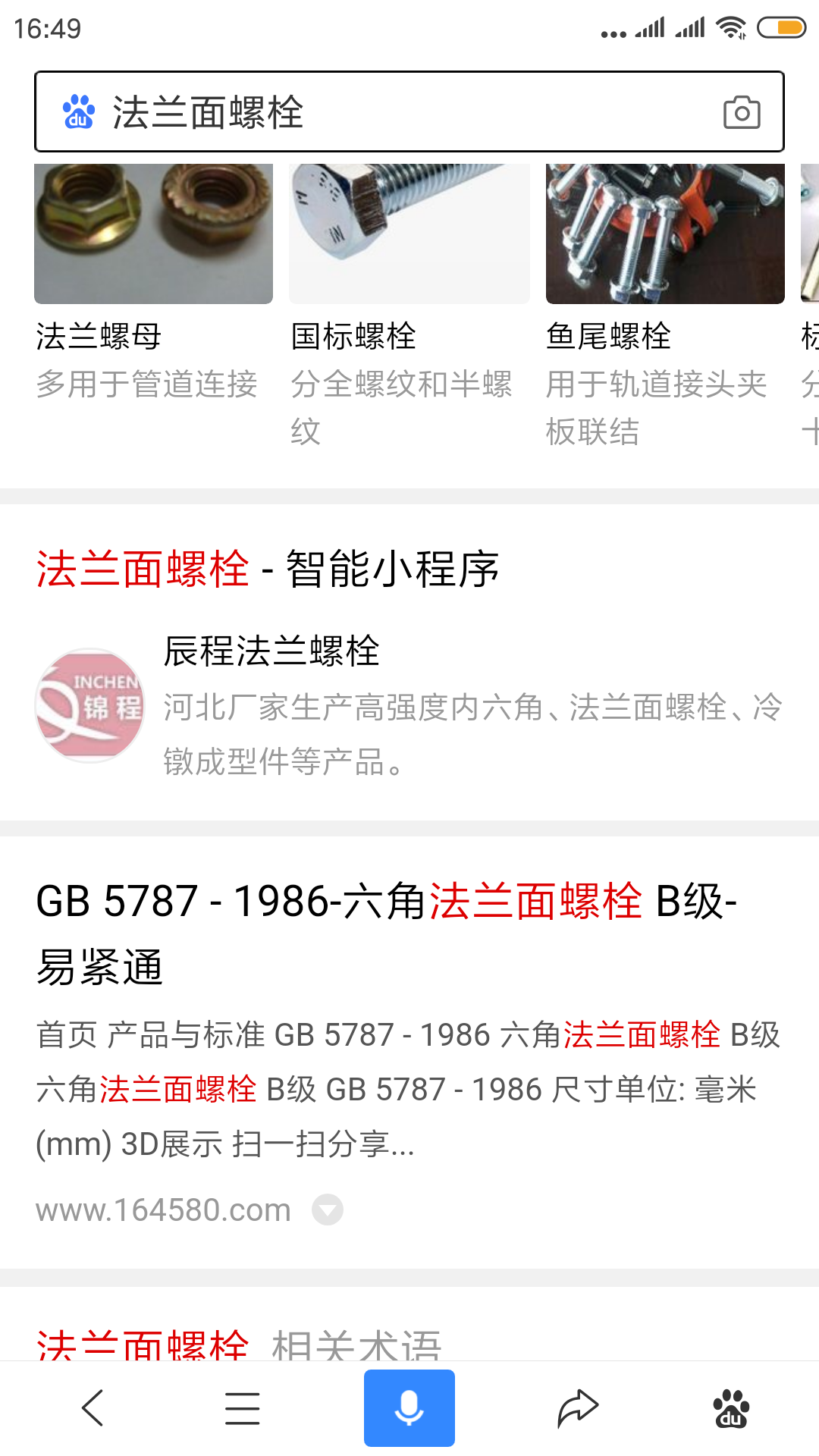Open the bottom hamburger menu

coord(243,1408)
